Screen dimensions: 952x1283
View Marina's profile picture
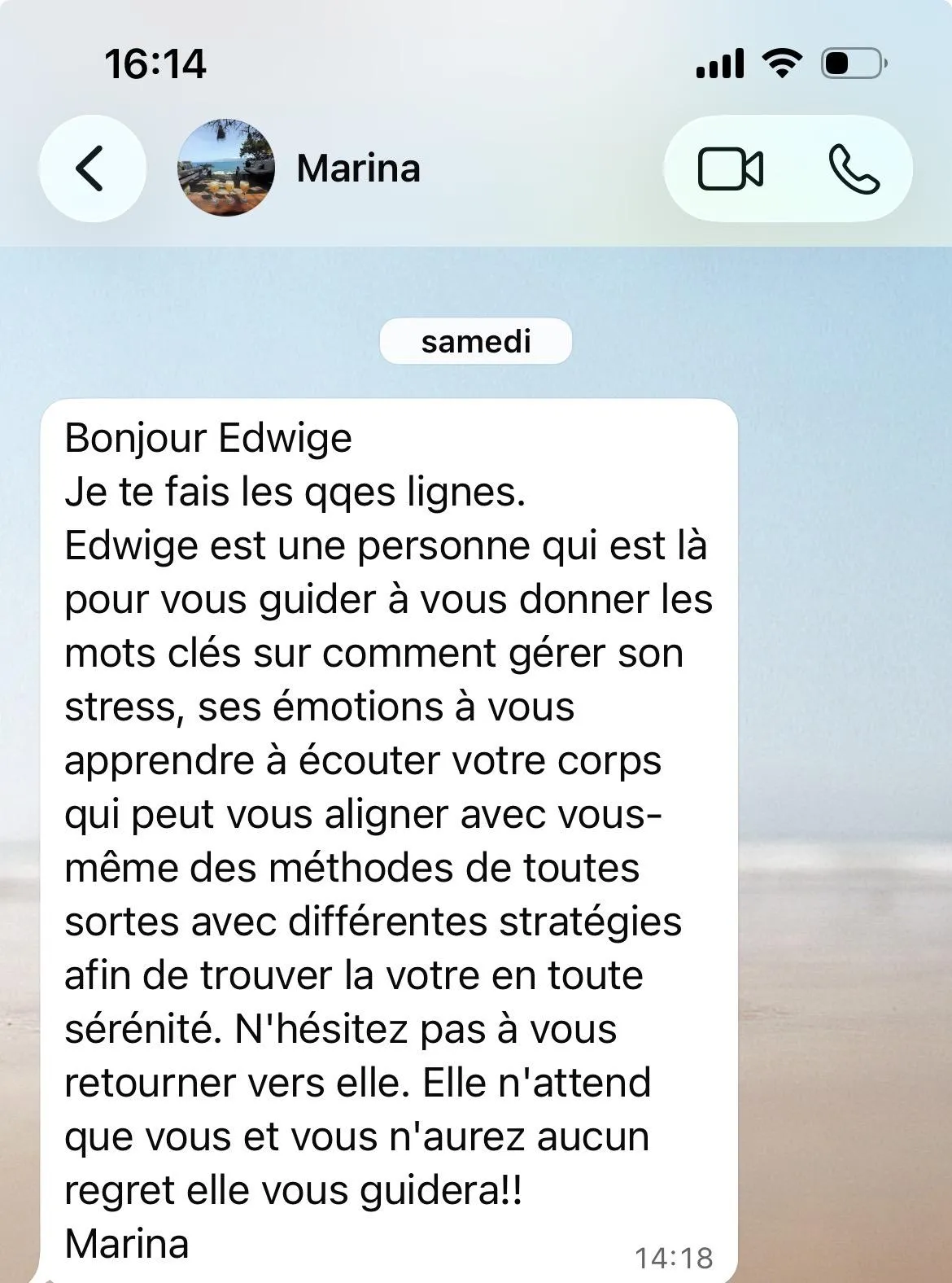coord(226,169)
